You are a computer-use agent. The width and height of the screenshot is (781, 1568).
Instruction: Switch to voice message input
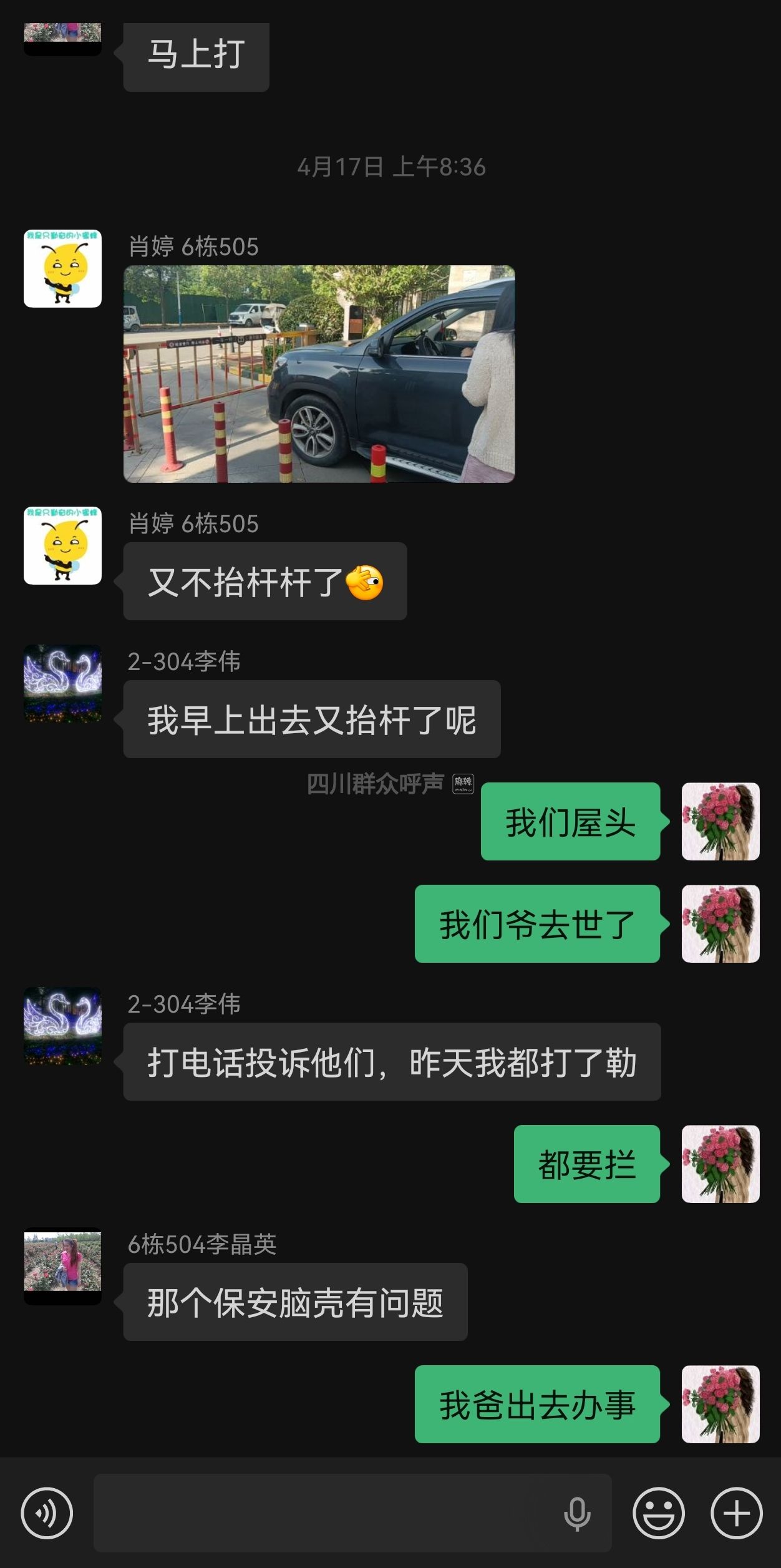(47, 1513)
